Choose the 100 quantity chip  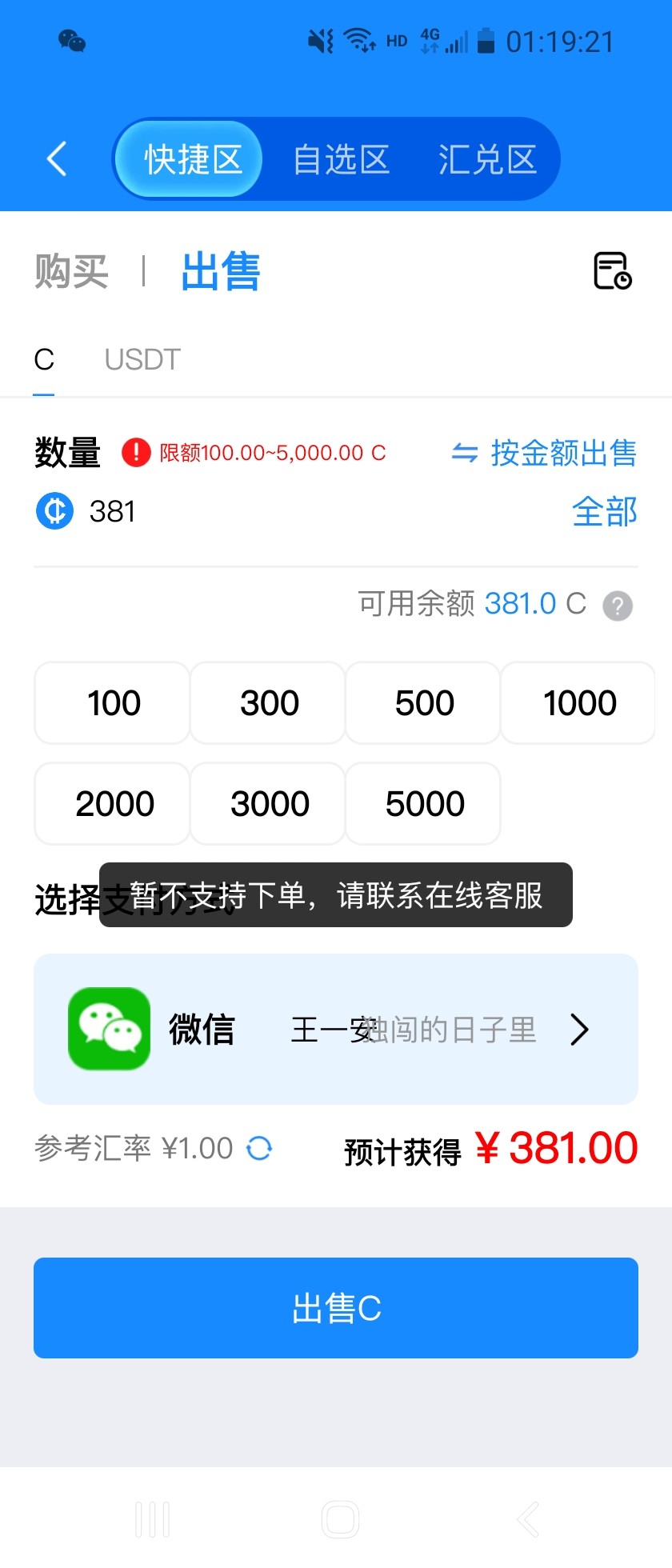point(113,703)
